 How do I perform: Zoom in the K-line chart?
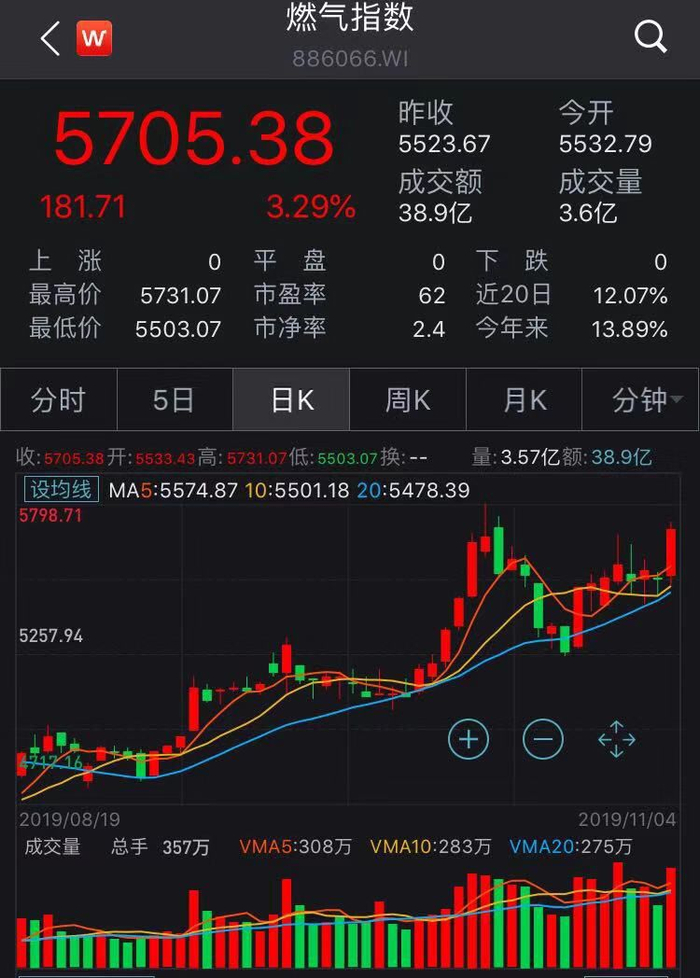point(468,740)
